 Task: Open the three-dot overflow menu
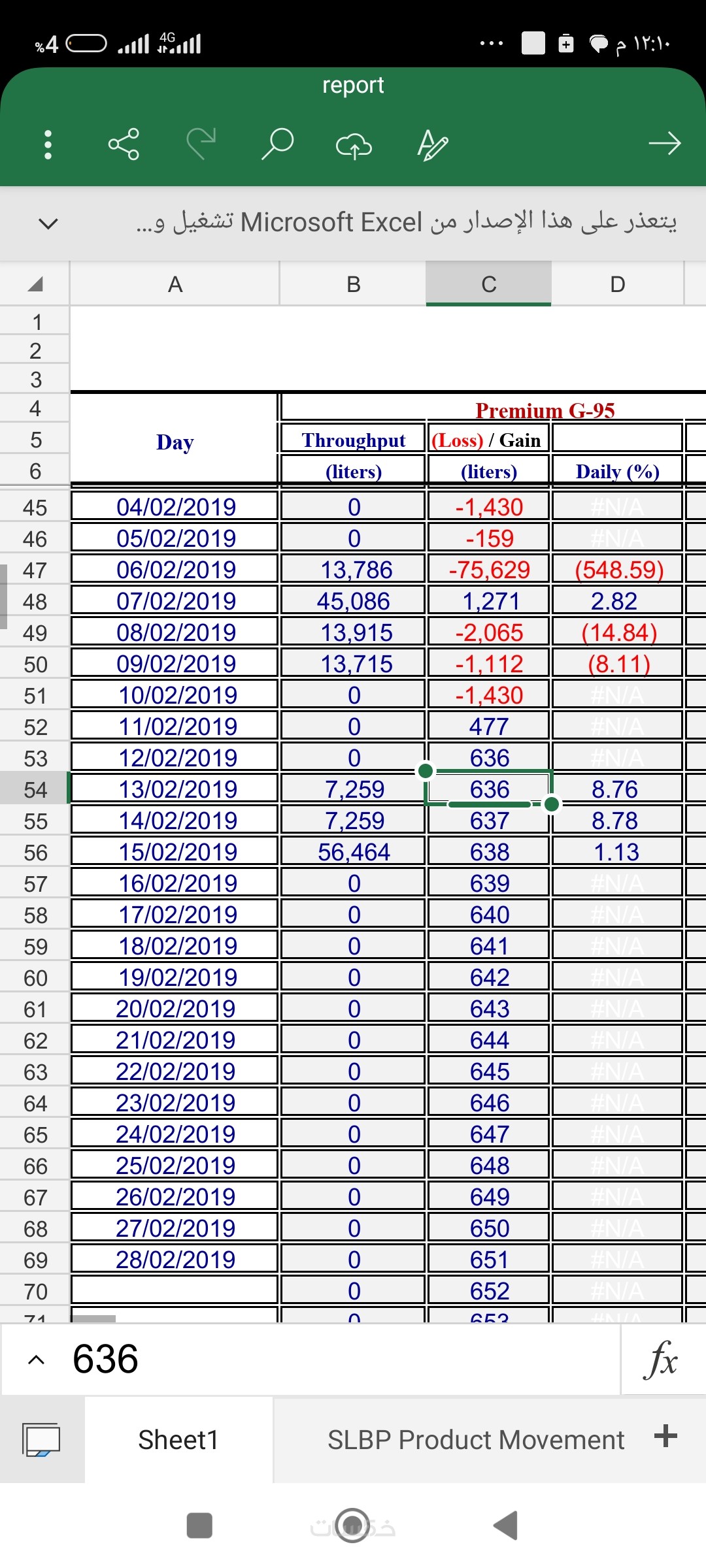[x=47, y=144]
